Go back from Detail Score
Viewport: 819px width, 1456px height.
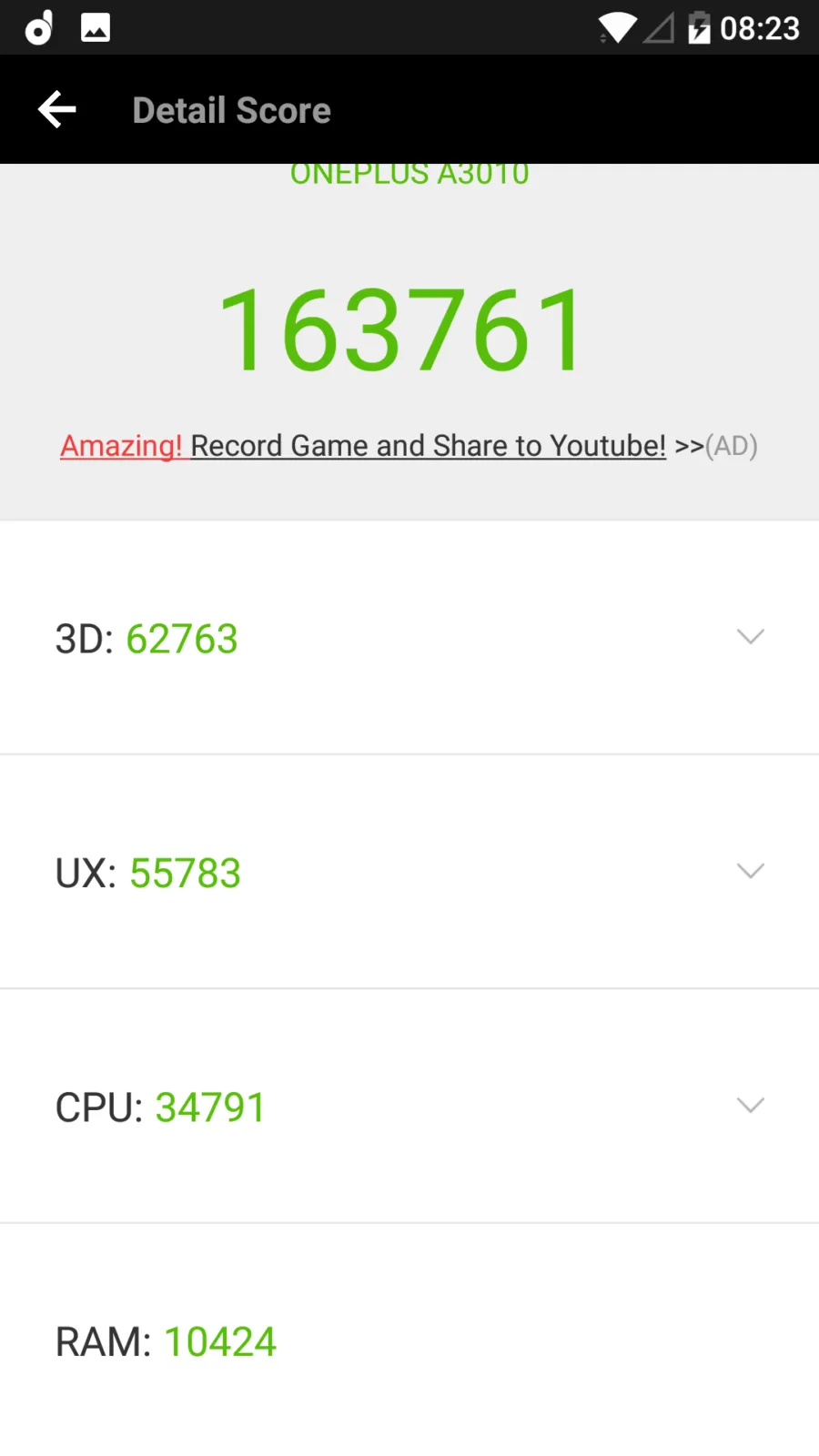pyautogui.click(x=56, y=110)
